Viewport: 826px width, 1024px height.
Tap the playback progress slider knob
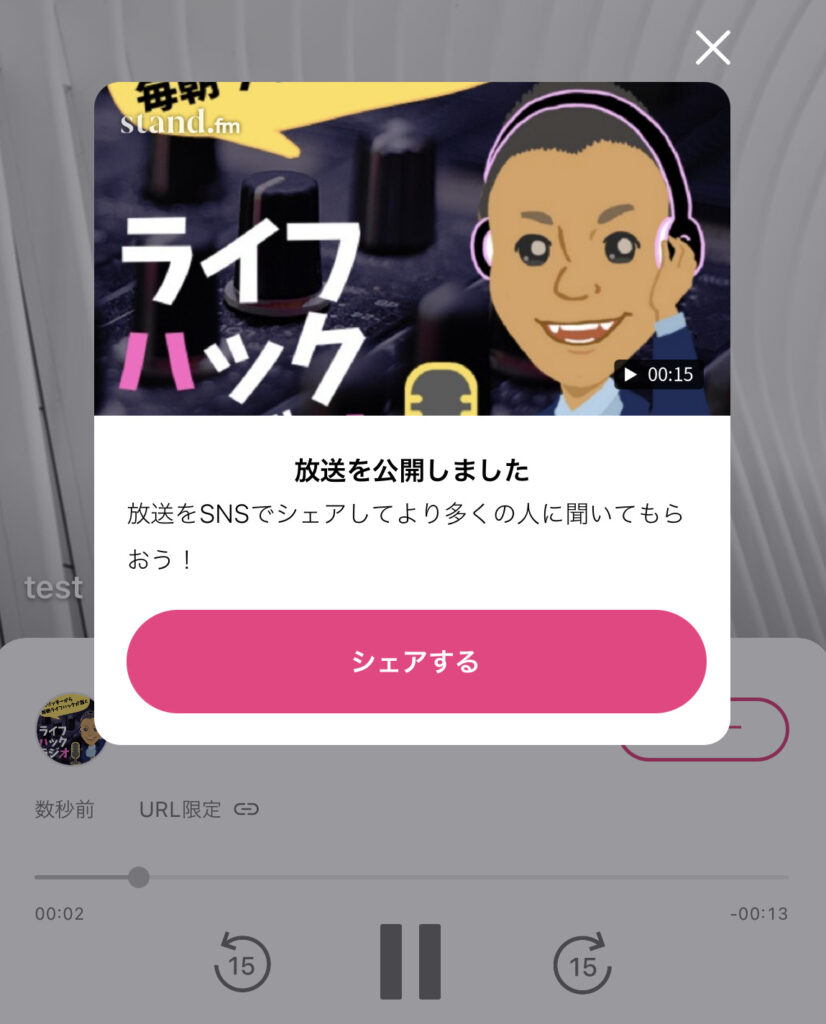click(x=139, y=877)
